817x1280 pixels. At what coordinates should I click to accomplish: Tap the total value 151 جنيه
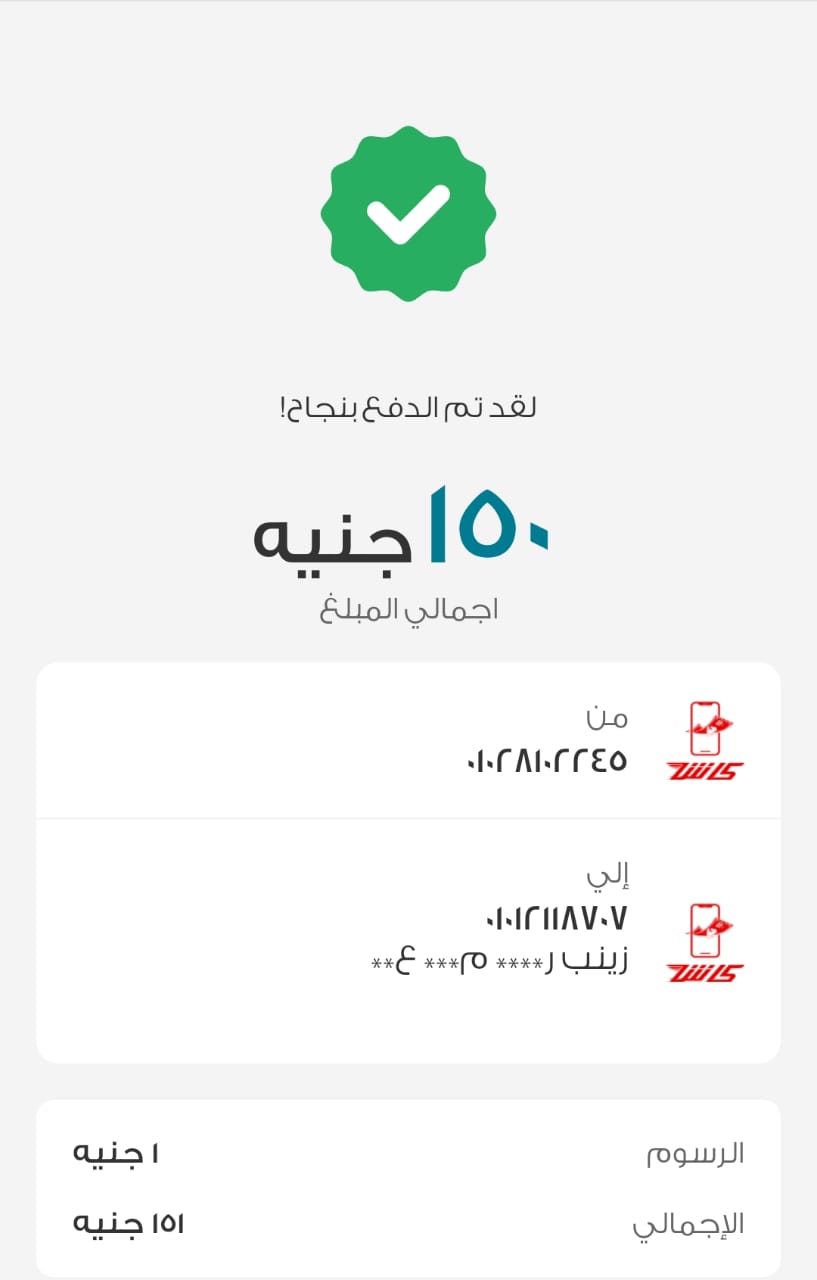[128, 1222]
